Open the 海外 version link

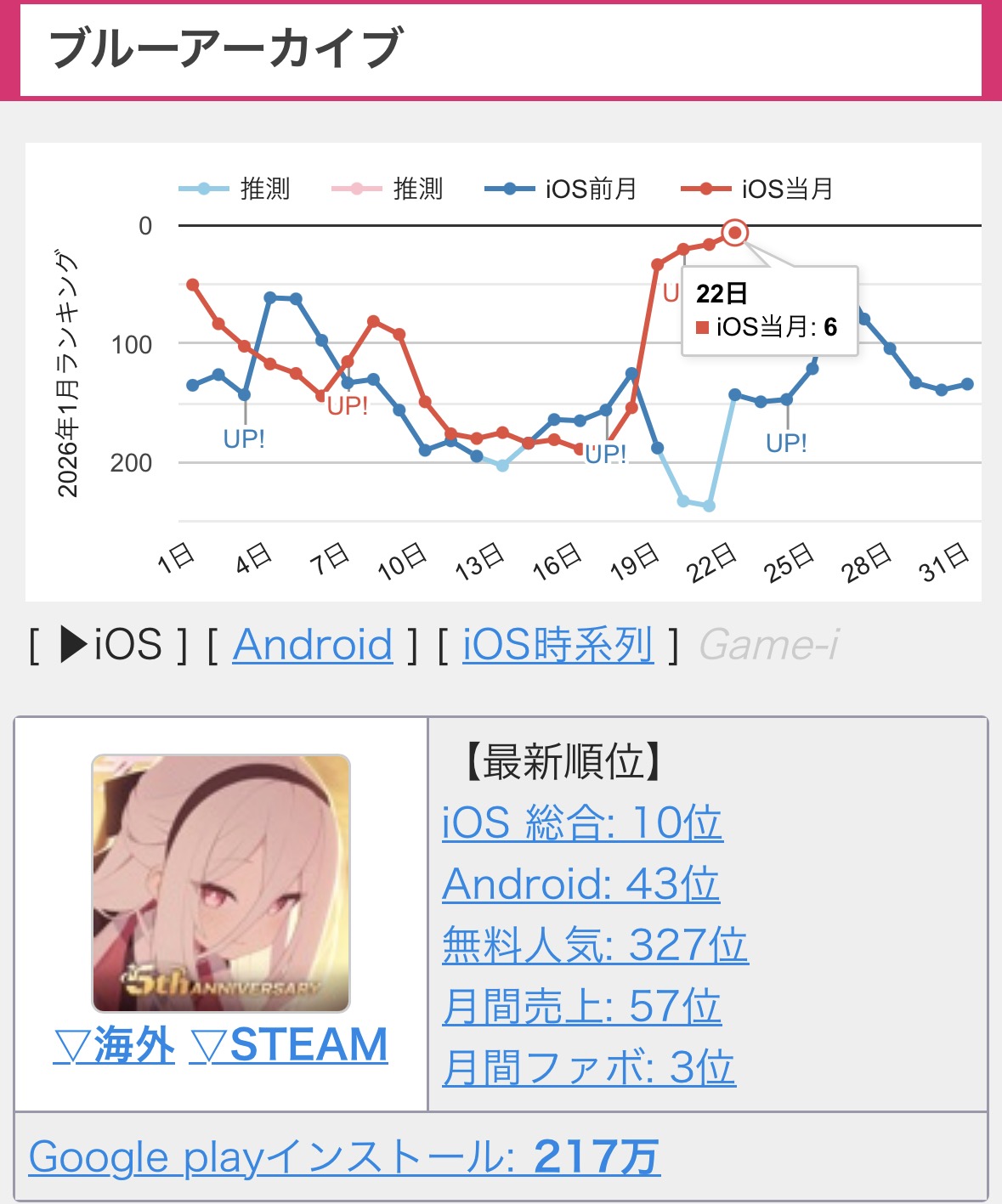[x=114, y=1045]
